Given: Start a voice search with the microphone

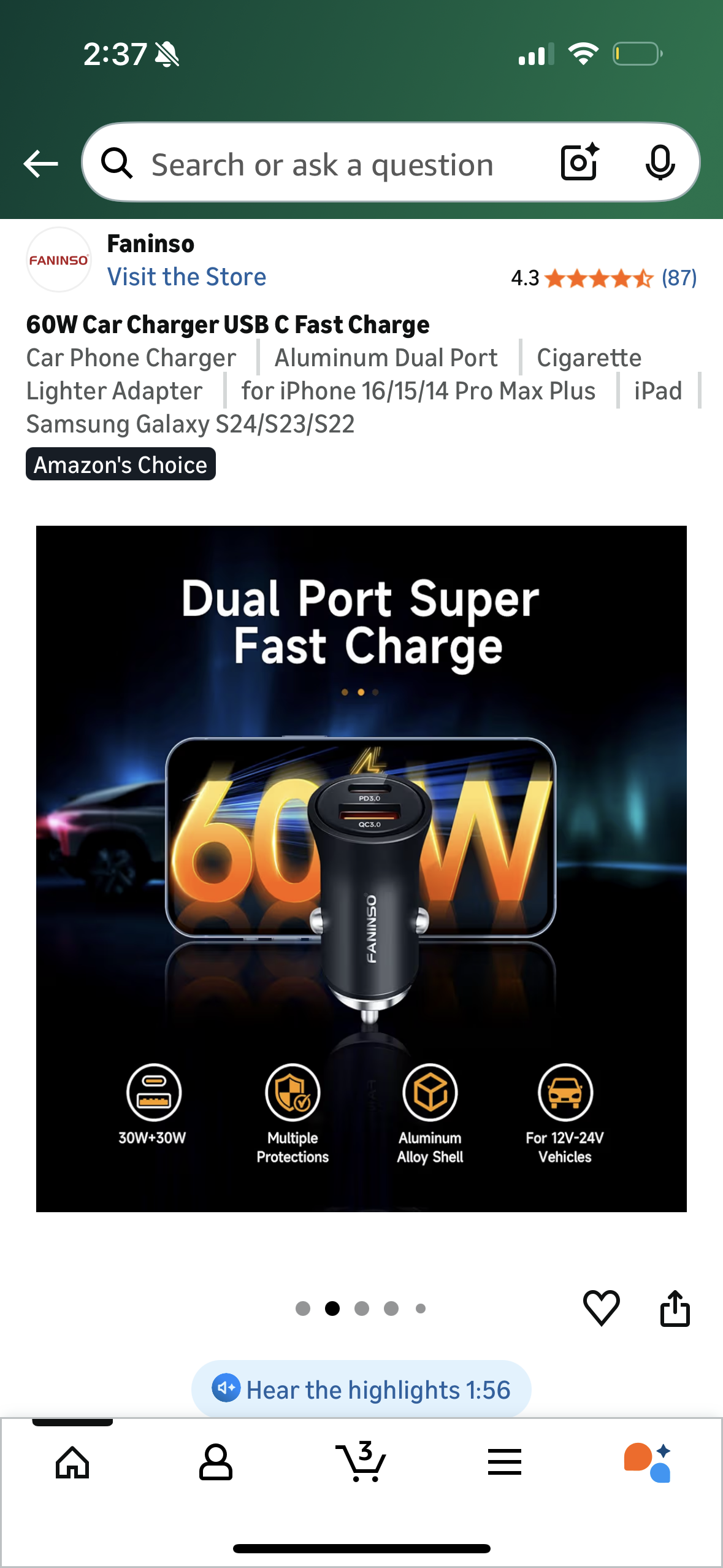Looking at the screenshot, I should click(659, 163).
